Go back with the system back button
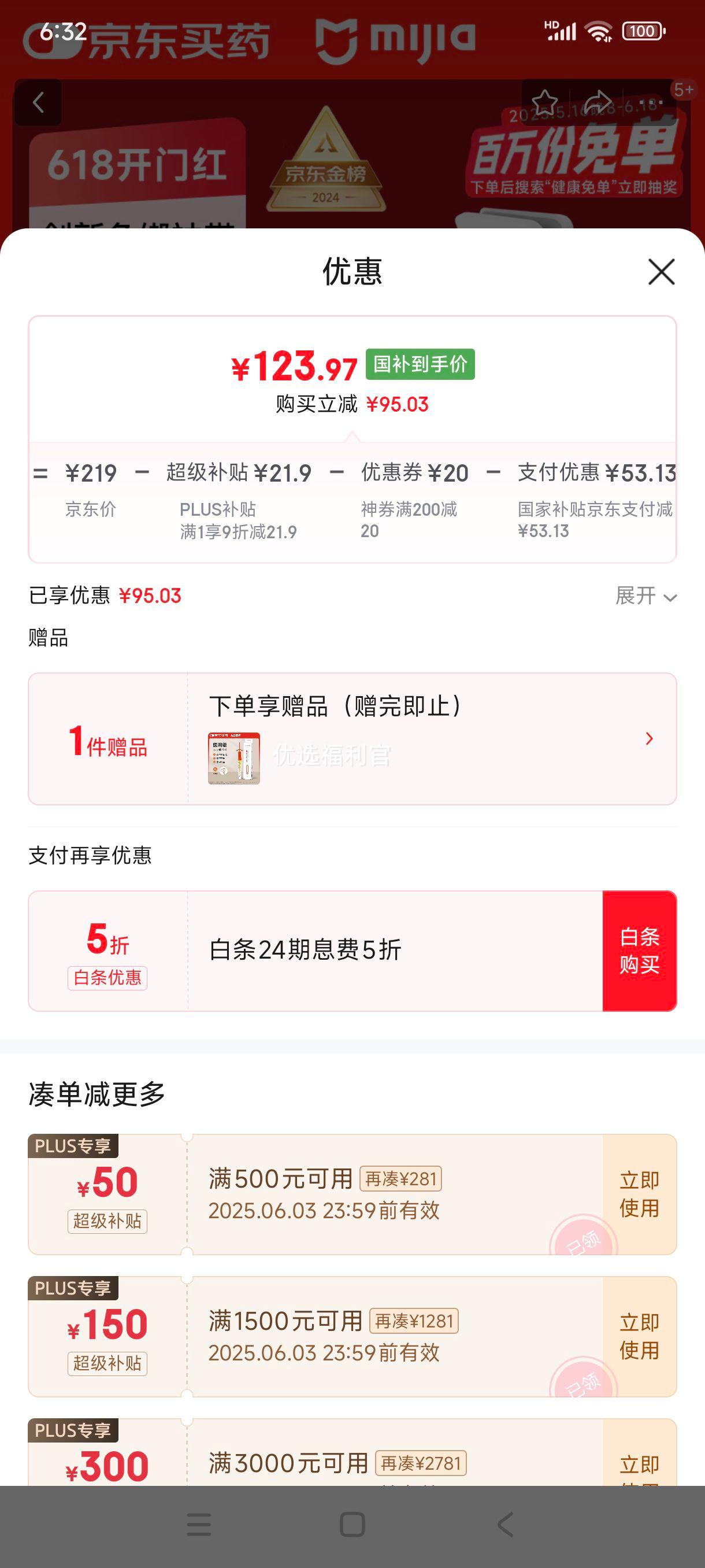 [x=505, y=1525]
